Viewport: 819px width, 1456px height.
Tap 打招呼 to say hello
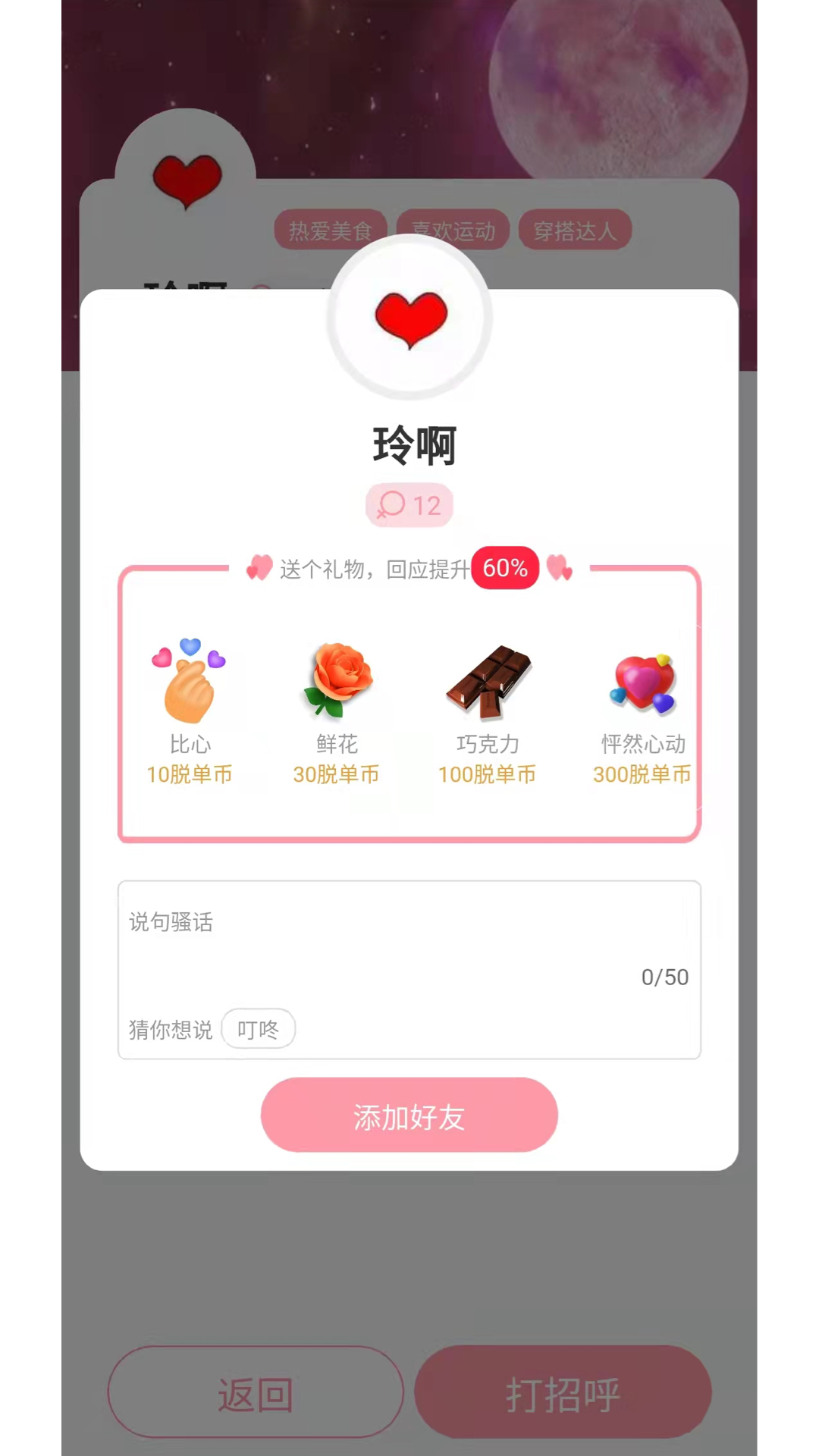(x=563, y=1392)
